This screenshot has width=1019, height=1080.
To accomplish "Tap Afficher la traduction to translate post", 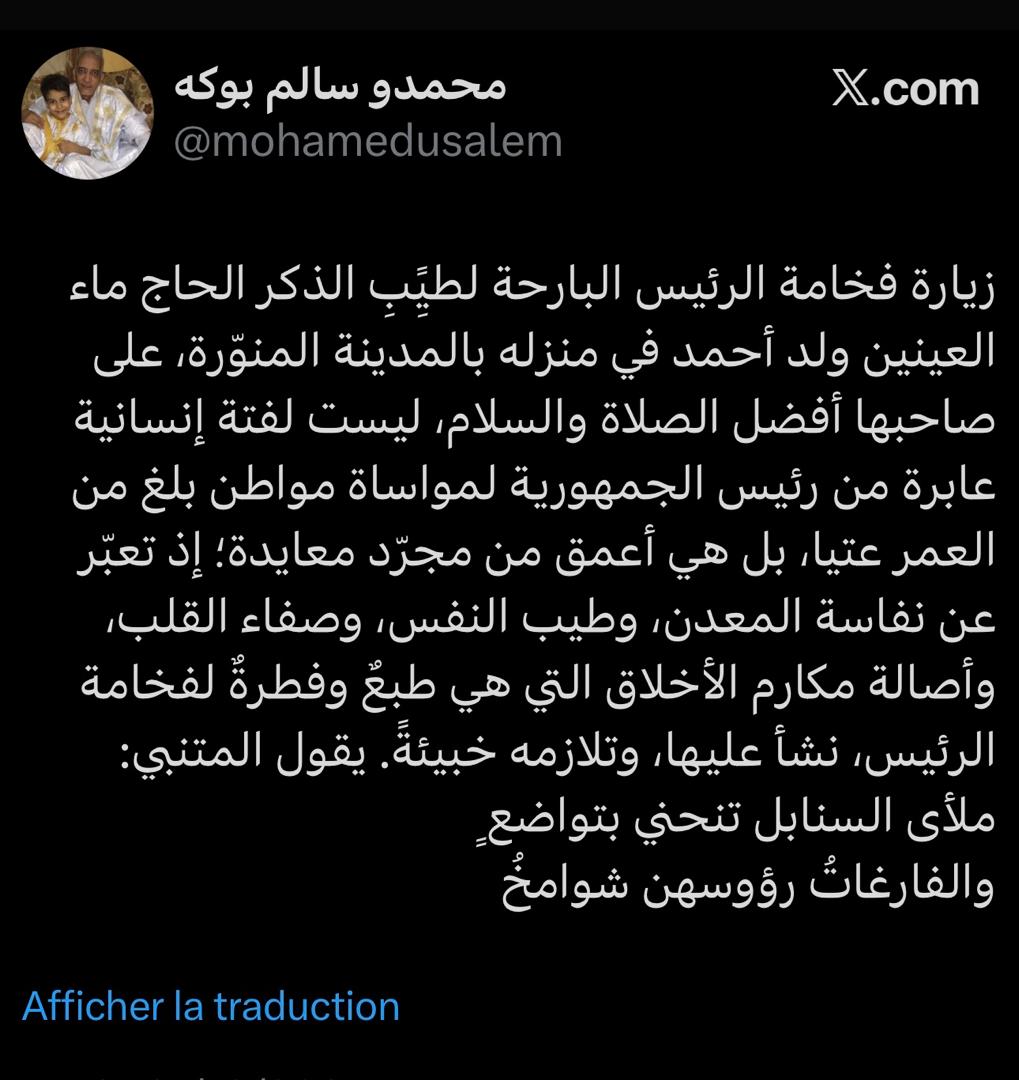I will pos(211,1005).
